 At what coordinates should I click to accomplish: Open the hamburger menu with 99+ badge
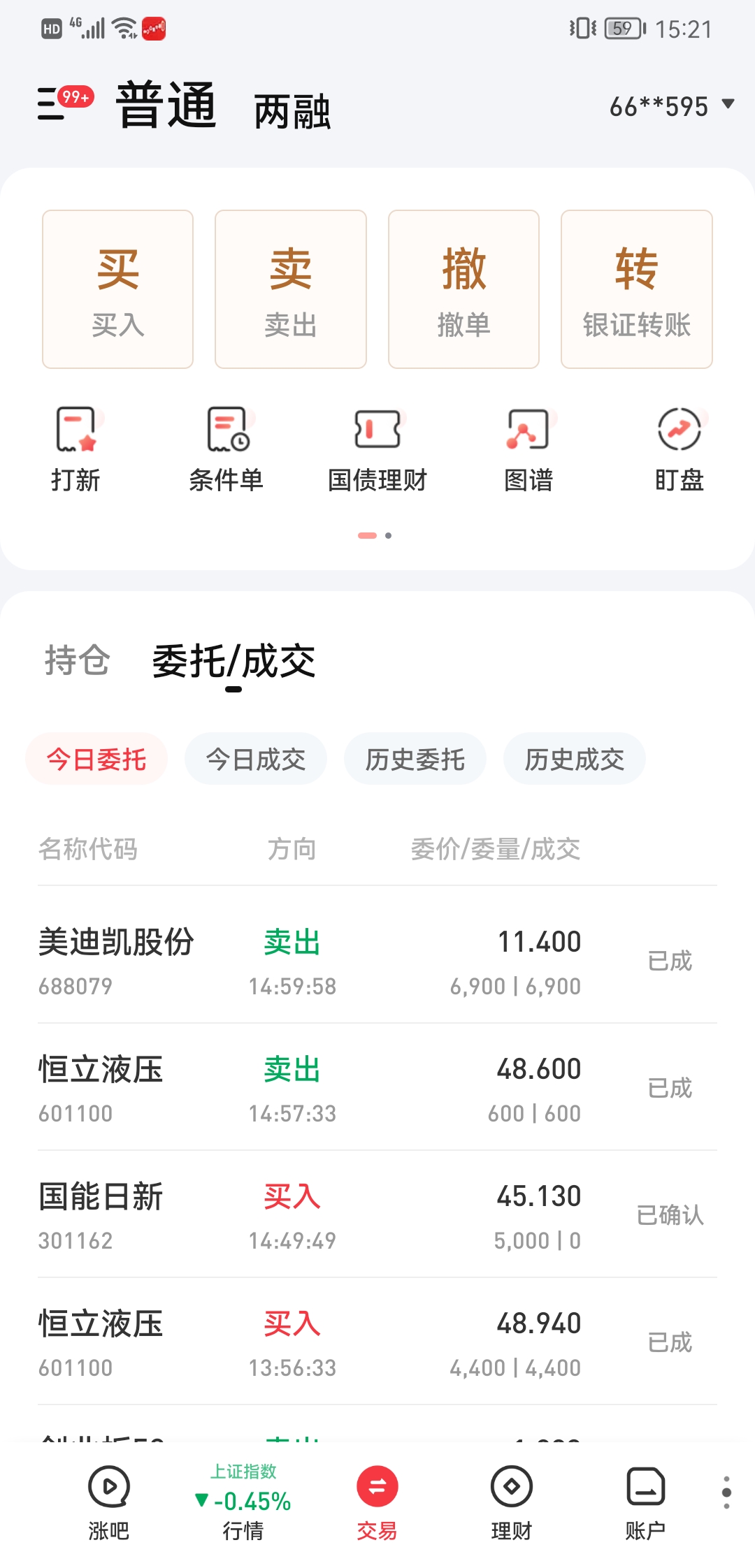[x=55, y=103]
